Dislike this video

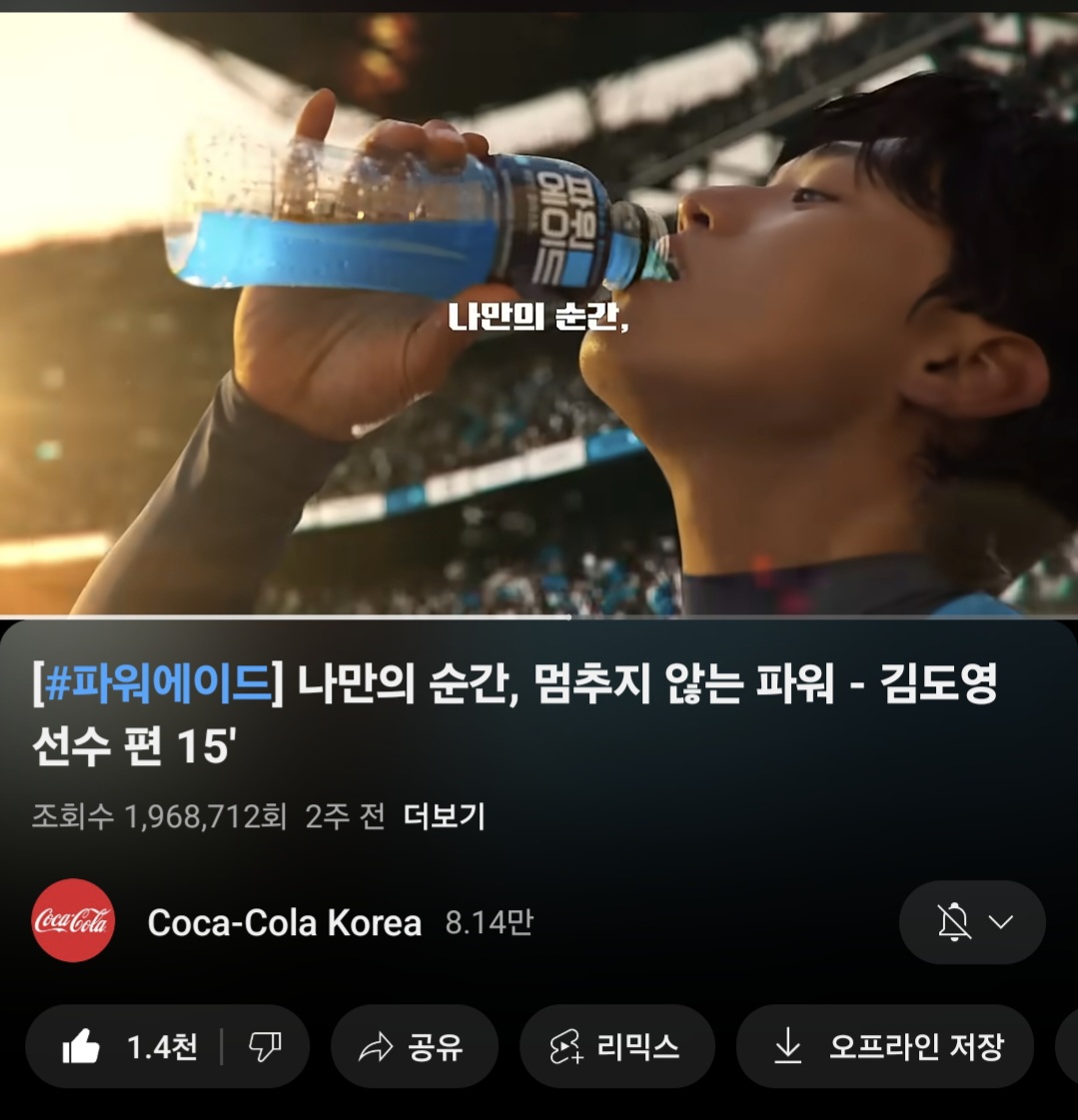265,1047
